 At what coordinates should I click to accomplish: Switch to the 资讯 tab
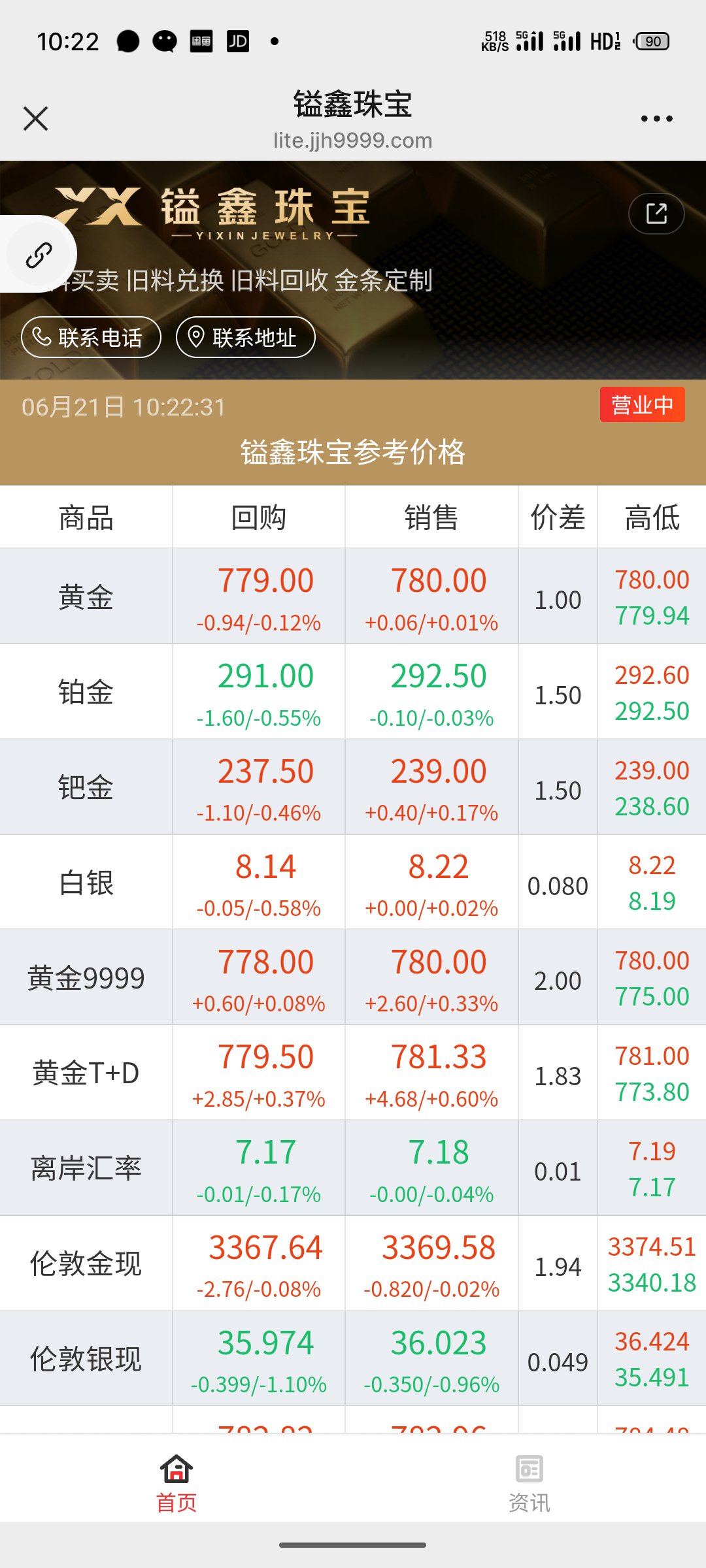[x=529, y=1484]
